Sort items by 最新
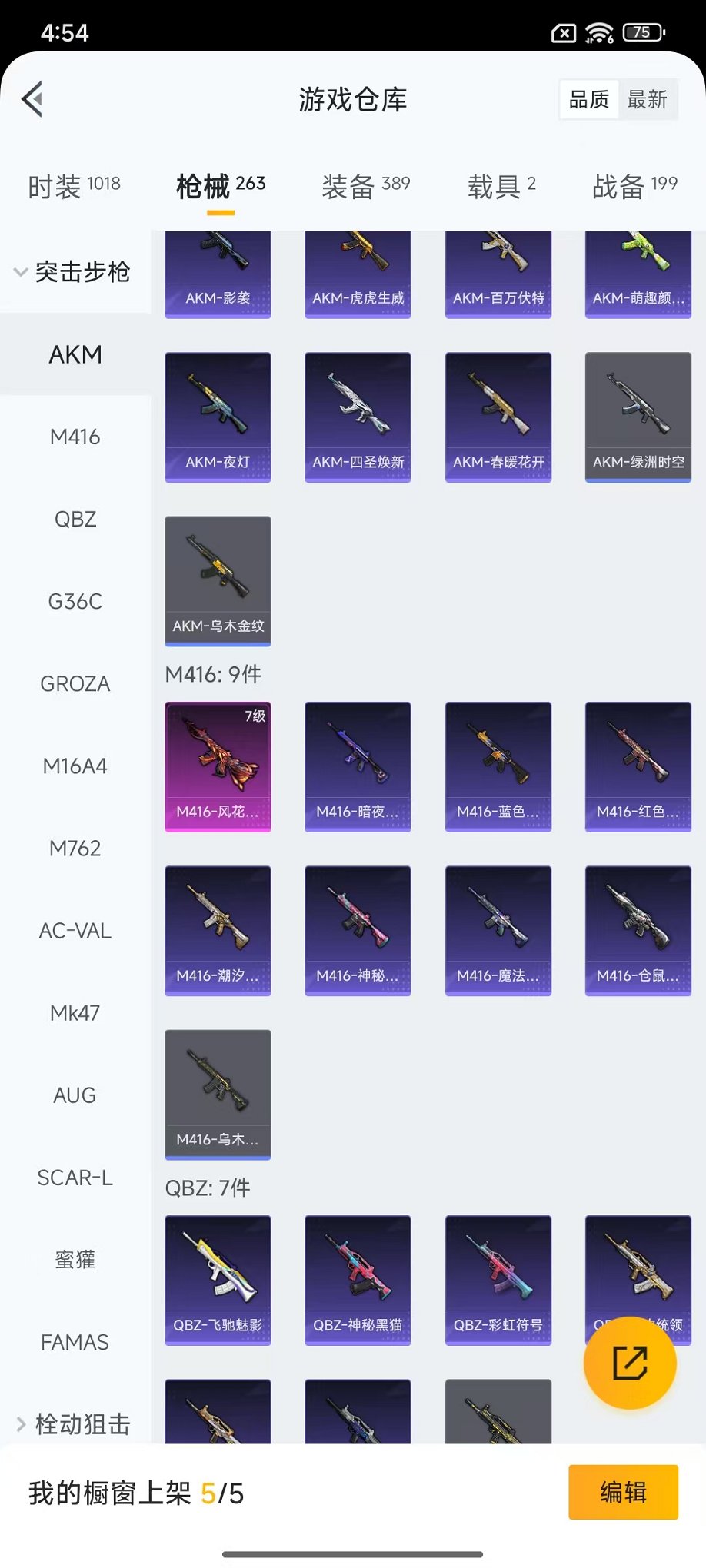 (647, 99)
